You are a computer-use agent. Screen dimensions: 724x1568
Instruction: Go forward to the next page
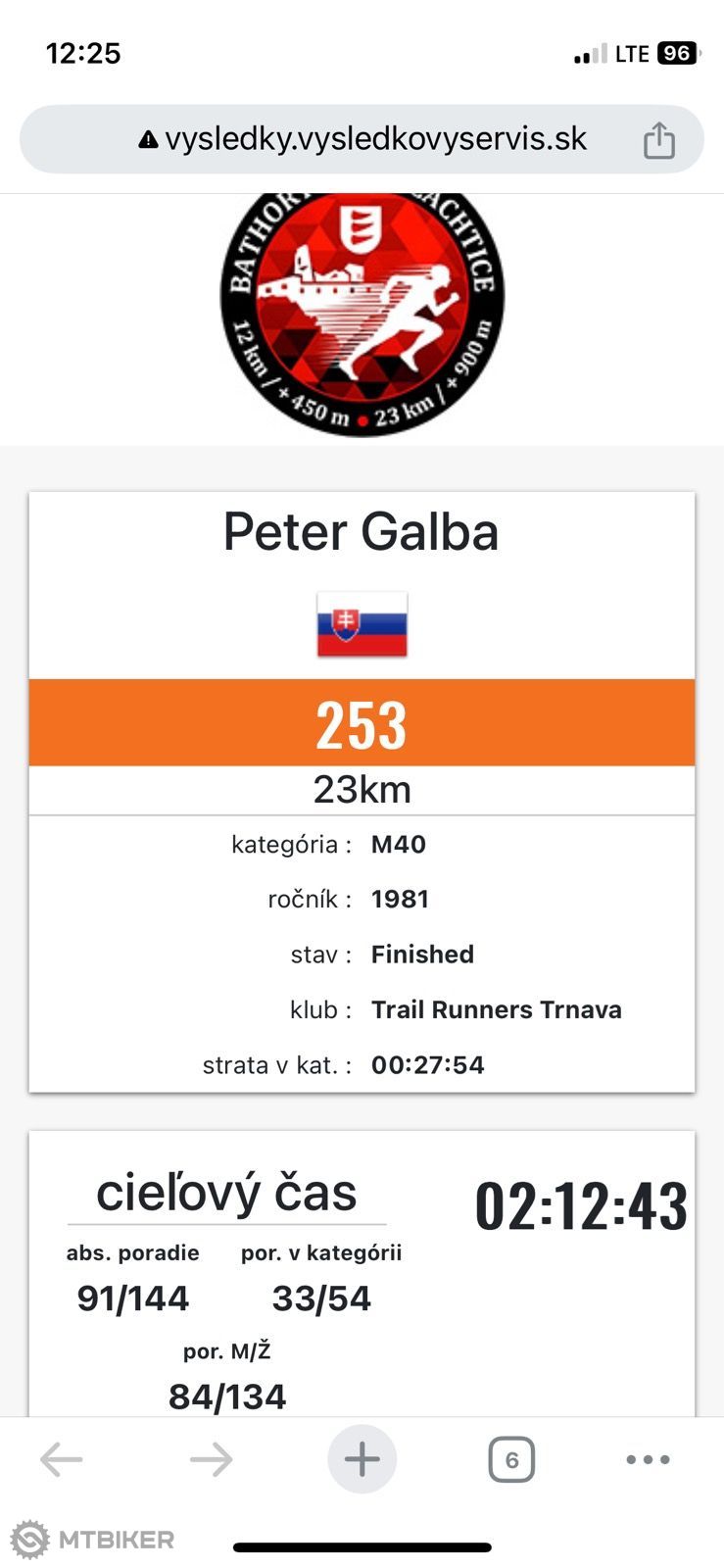click(x=212, y=1459)
